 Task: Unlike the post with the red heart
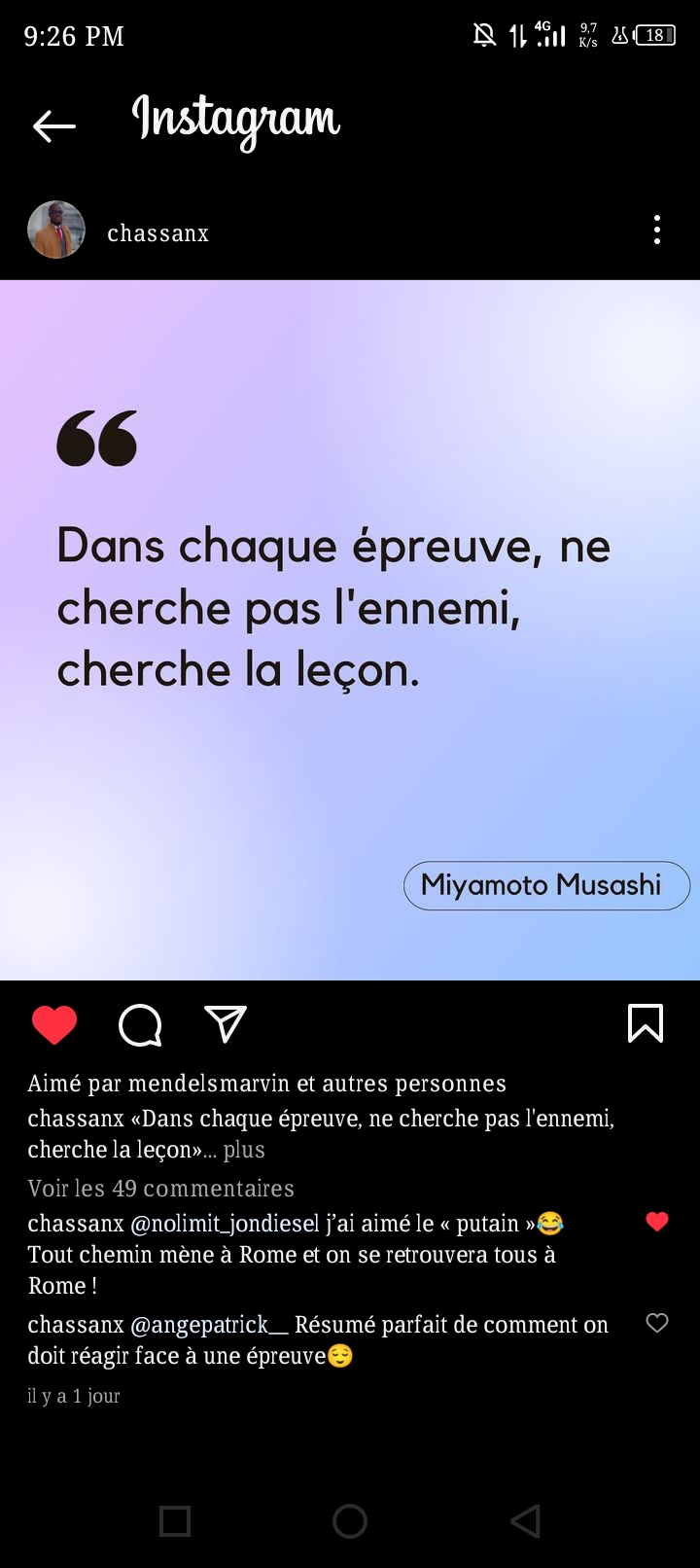tap(54, 1024)
